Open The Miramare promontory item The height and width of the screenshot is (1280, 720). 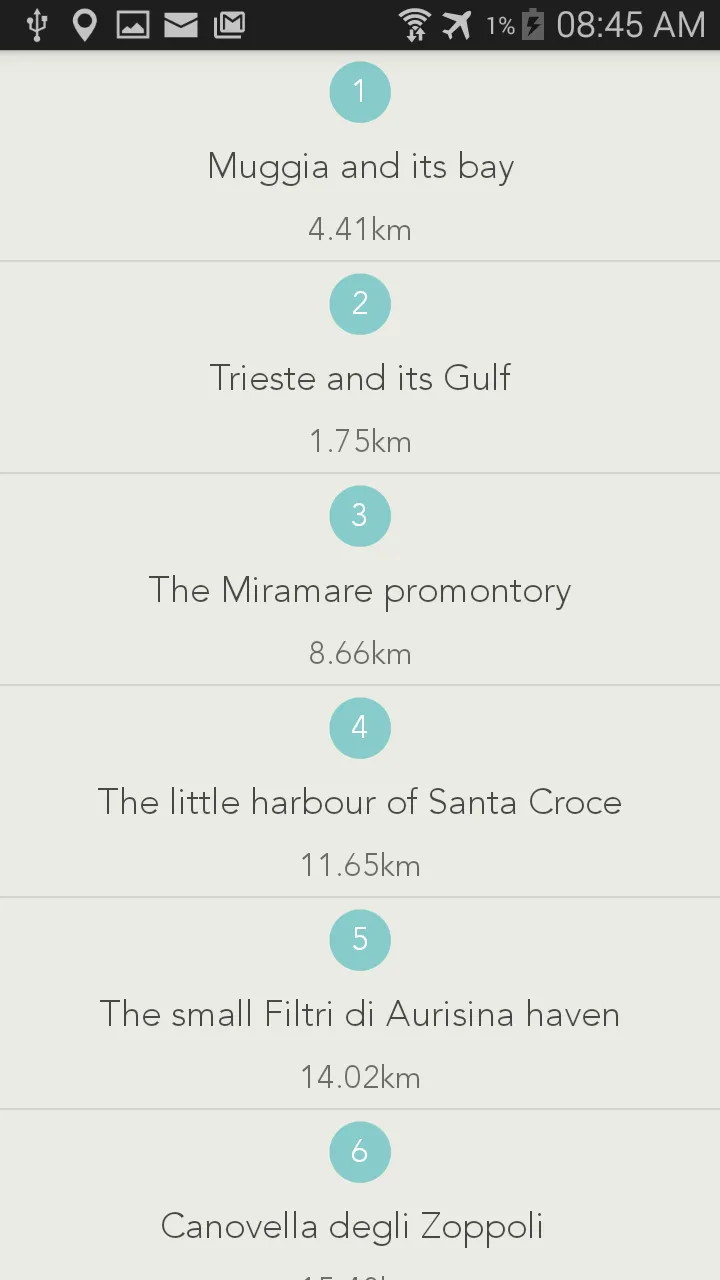click(x=360, y=590)
